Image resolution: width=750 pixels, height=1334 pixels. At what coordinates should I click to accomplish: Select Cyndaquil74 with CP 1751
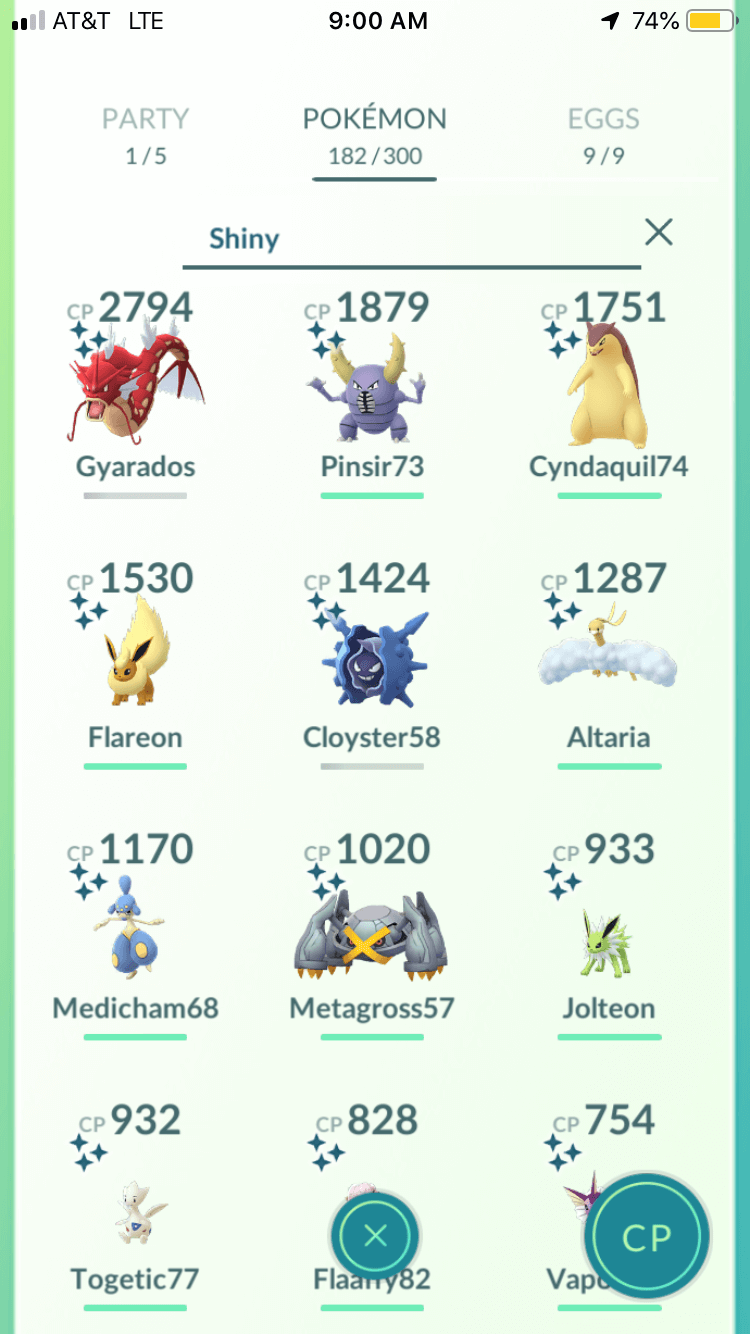pyautogui.click(x=609, y=392)
